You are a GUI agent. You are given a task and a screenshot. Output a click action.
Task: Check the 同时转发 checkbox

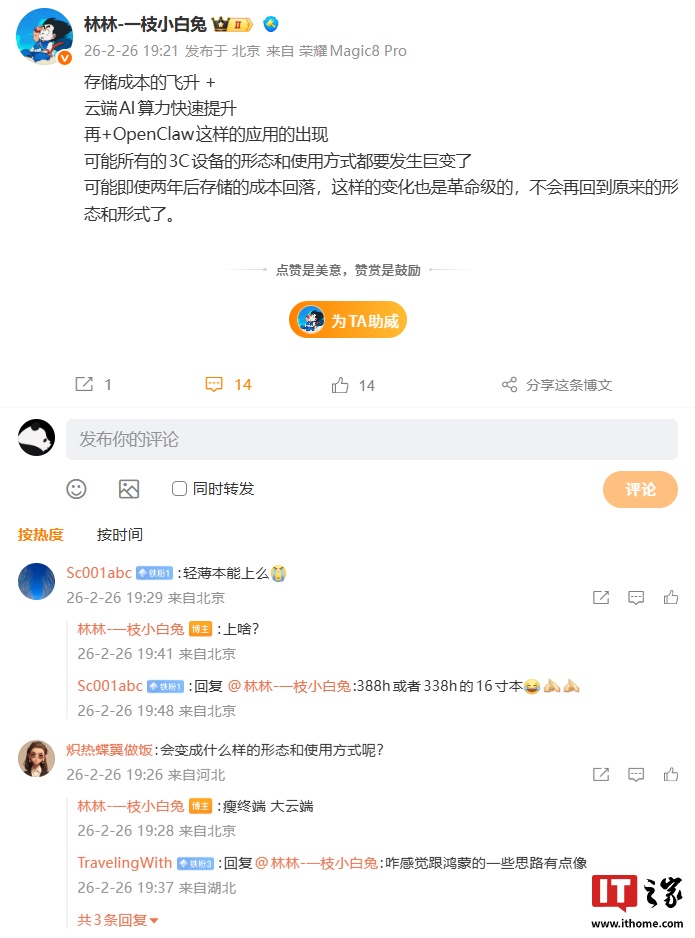click(x=180, y=489)
